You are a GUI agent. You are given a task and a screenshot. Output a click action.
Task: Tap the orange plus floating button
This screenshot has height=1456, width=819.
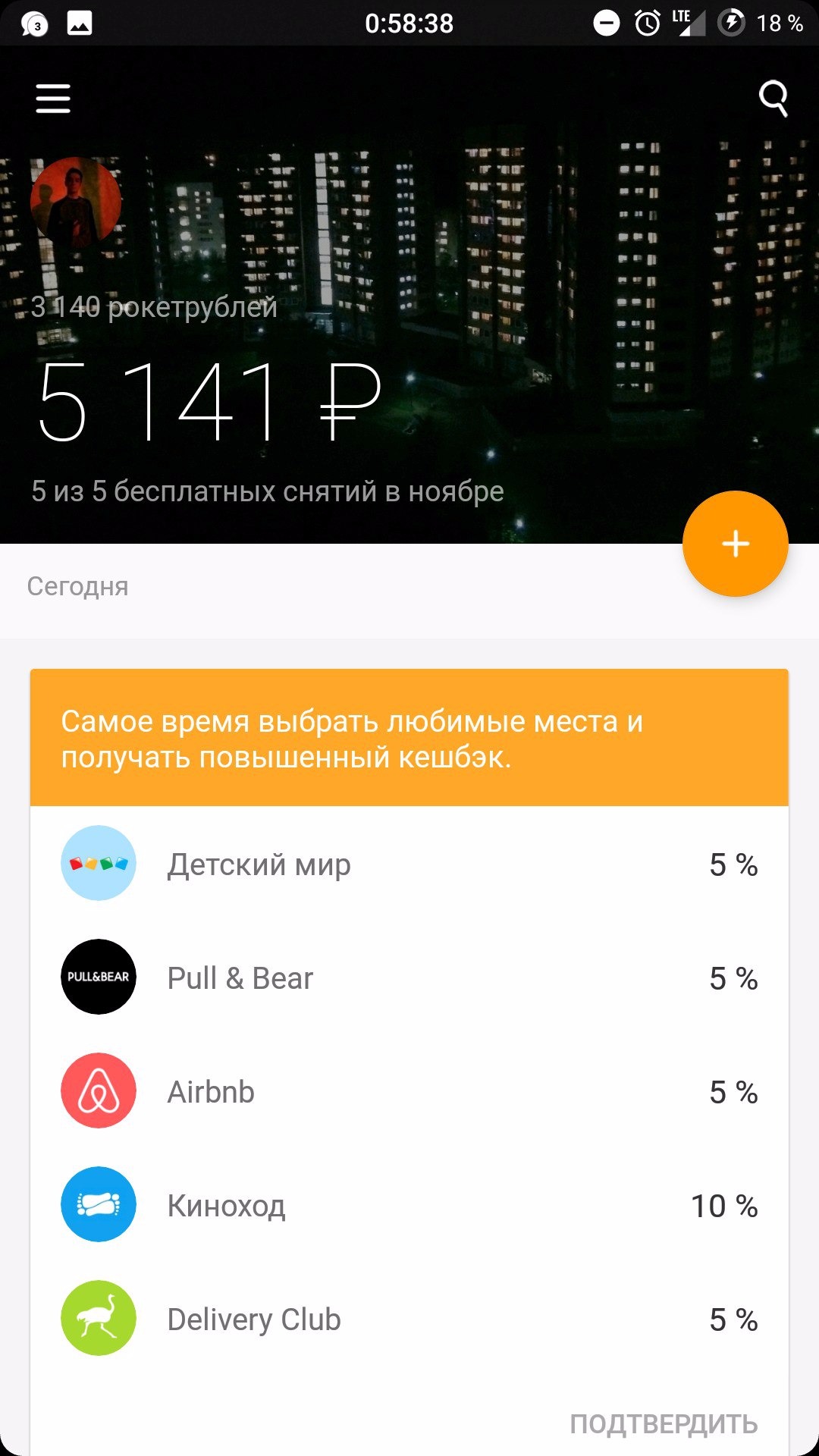tap(735, 544)
